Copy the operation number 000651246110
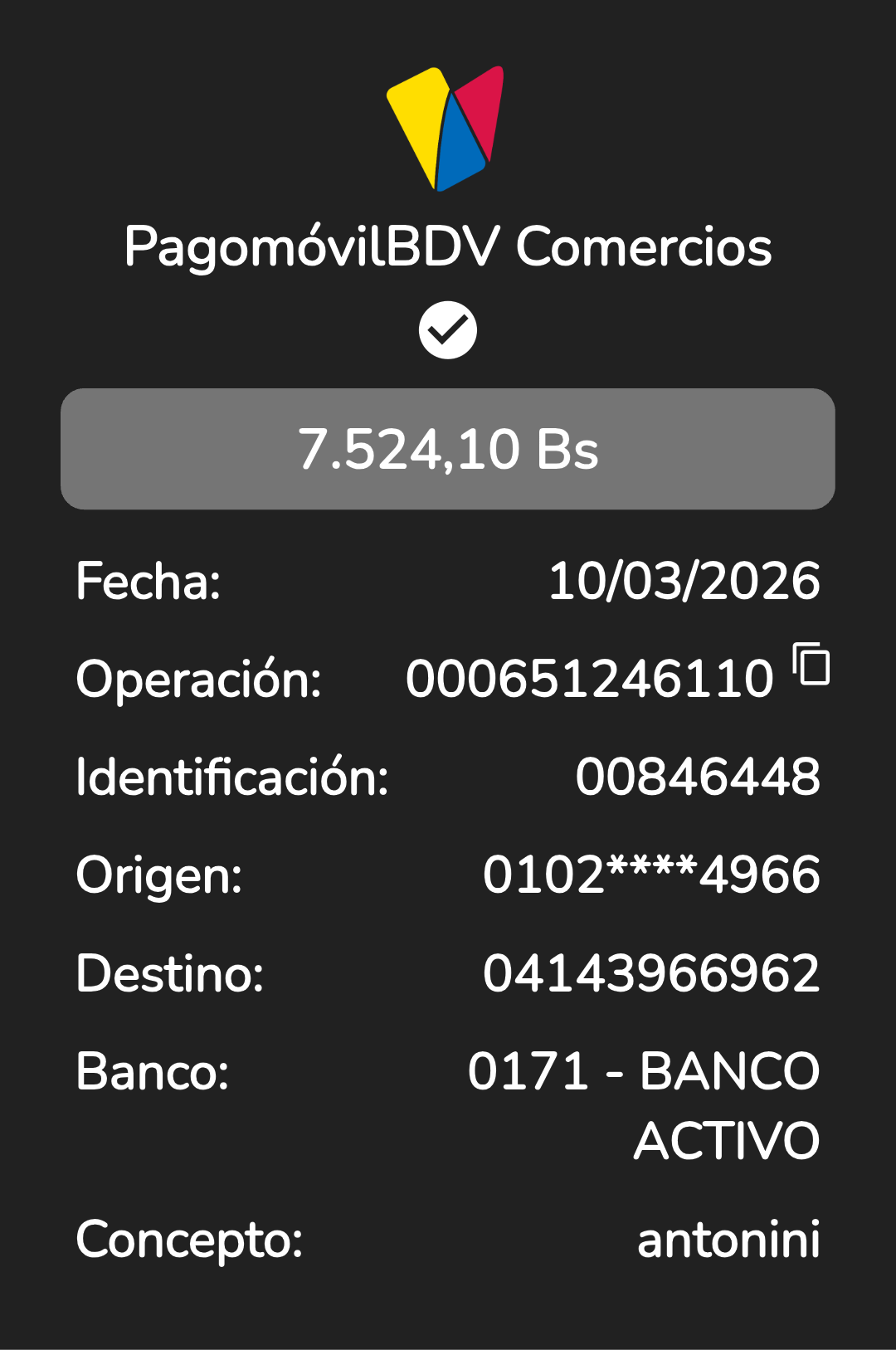The image size is (896, 1350). coord(811,665)
